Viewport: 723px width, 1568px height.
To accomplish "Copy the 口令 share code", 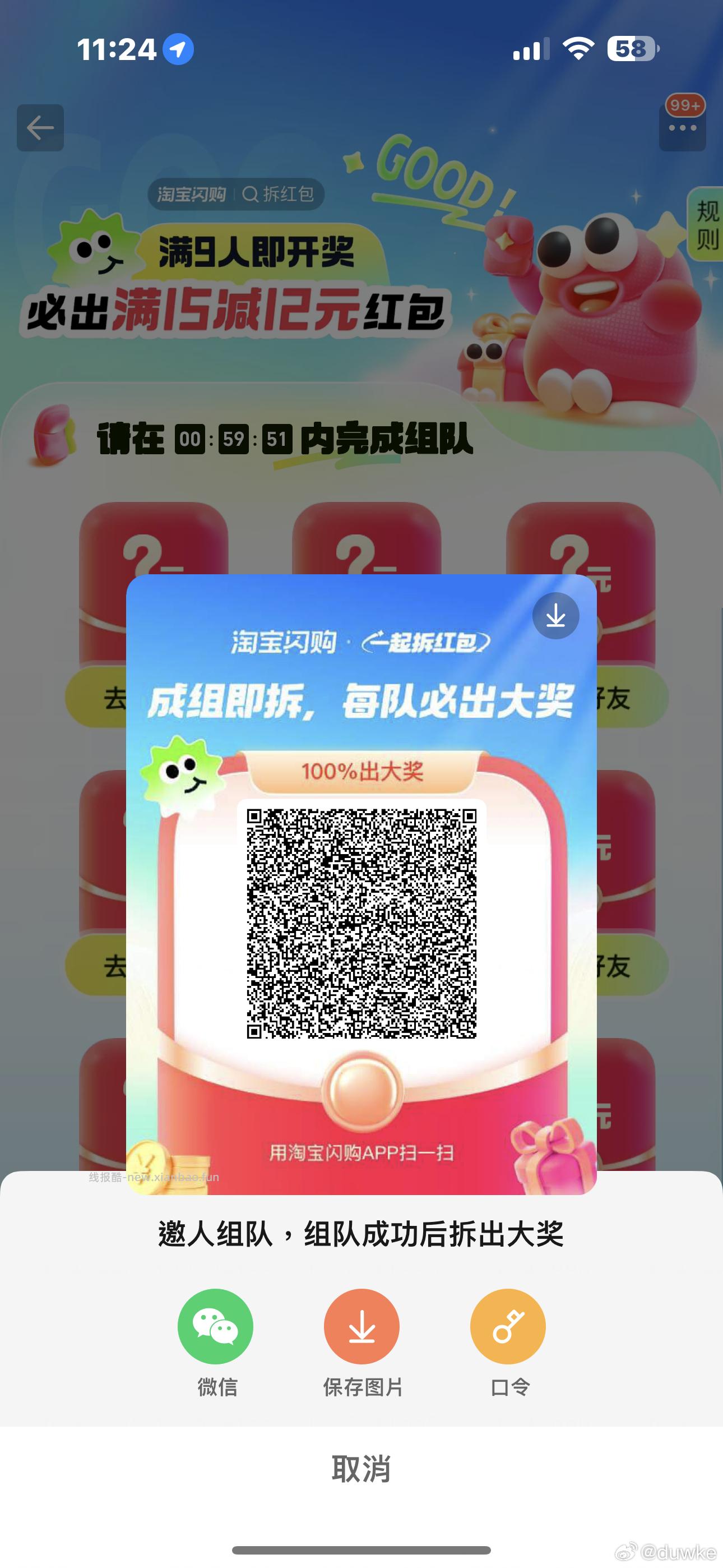I will [508, 1327].
